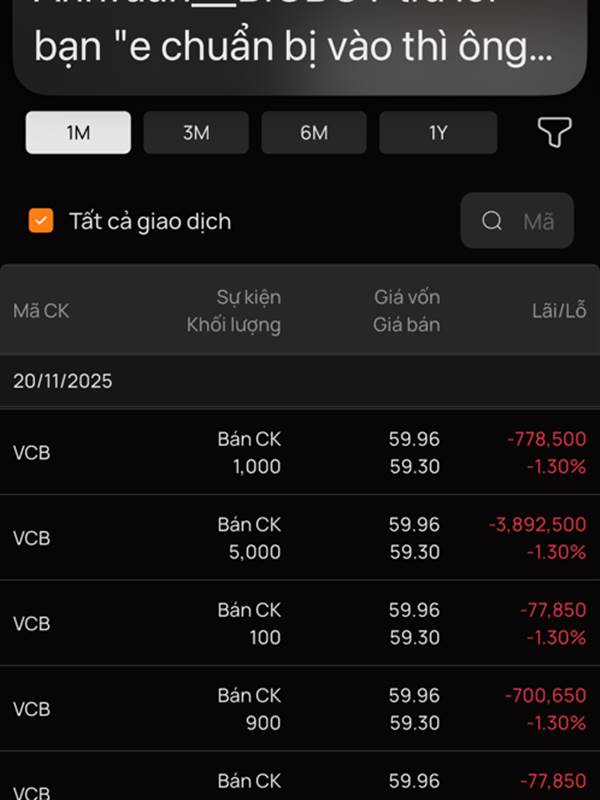
Task: Open the notification banner message
Action: tap(300, 45)
